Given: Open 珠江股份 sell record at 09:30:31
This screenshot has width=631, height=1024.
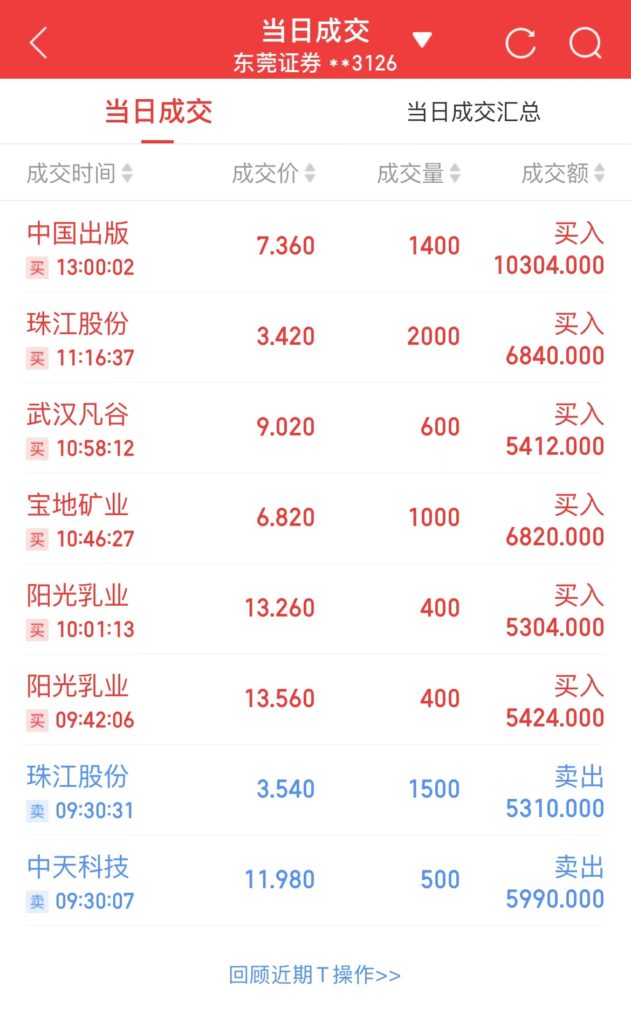Looking at the screenshot, I should pos(316,791).
